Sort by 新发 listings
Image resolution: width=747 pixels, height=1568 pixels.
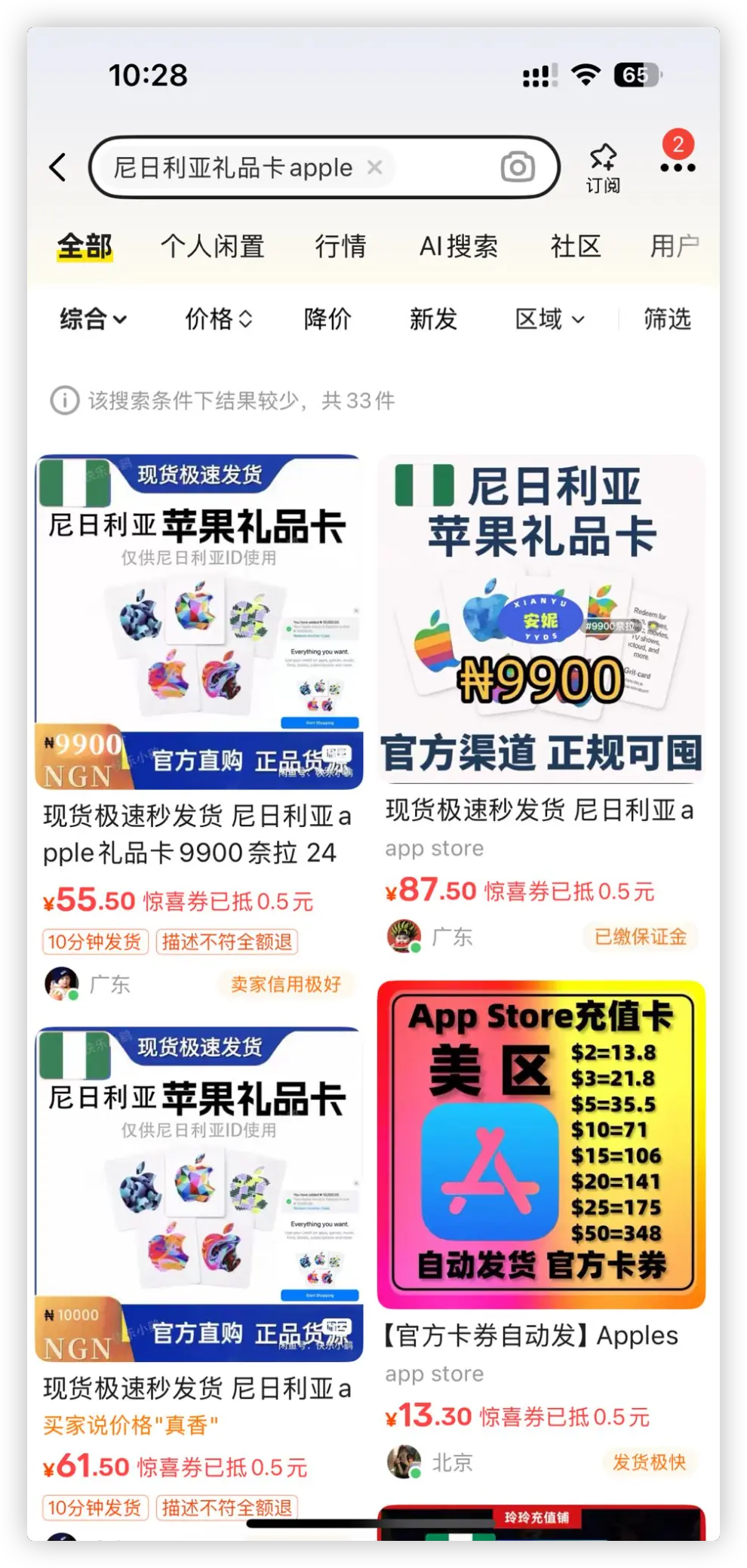433,319
